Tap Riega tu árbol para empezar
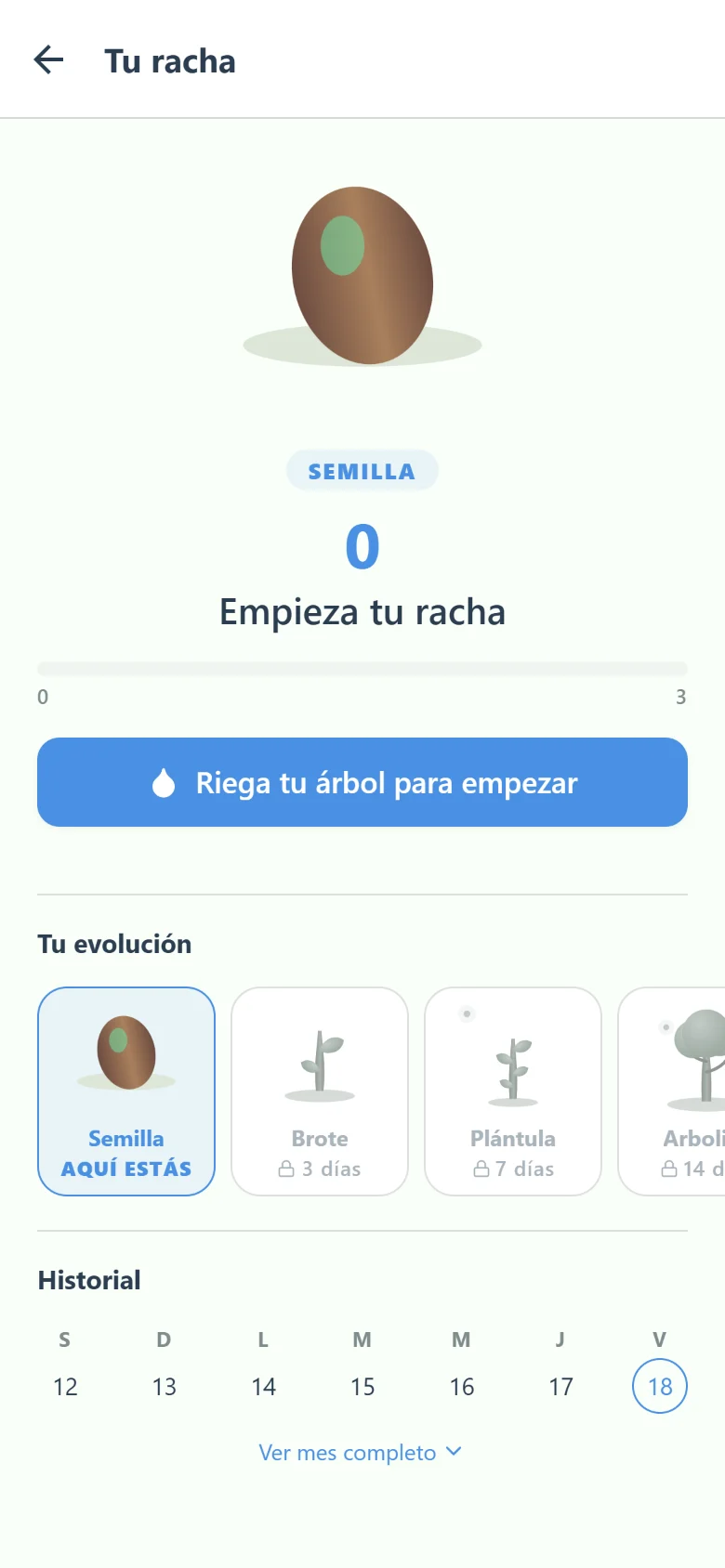Viewport: 725px width, 1568px height. click(x=362, y=782)
